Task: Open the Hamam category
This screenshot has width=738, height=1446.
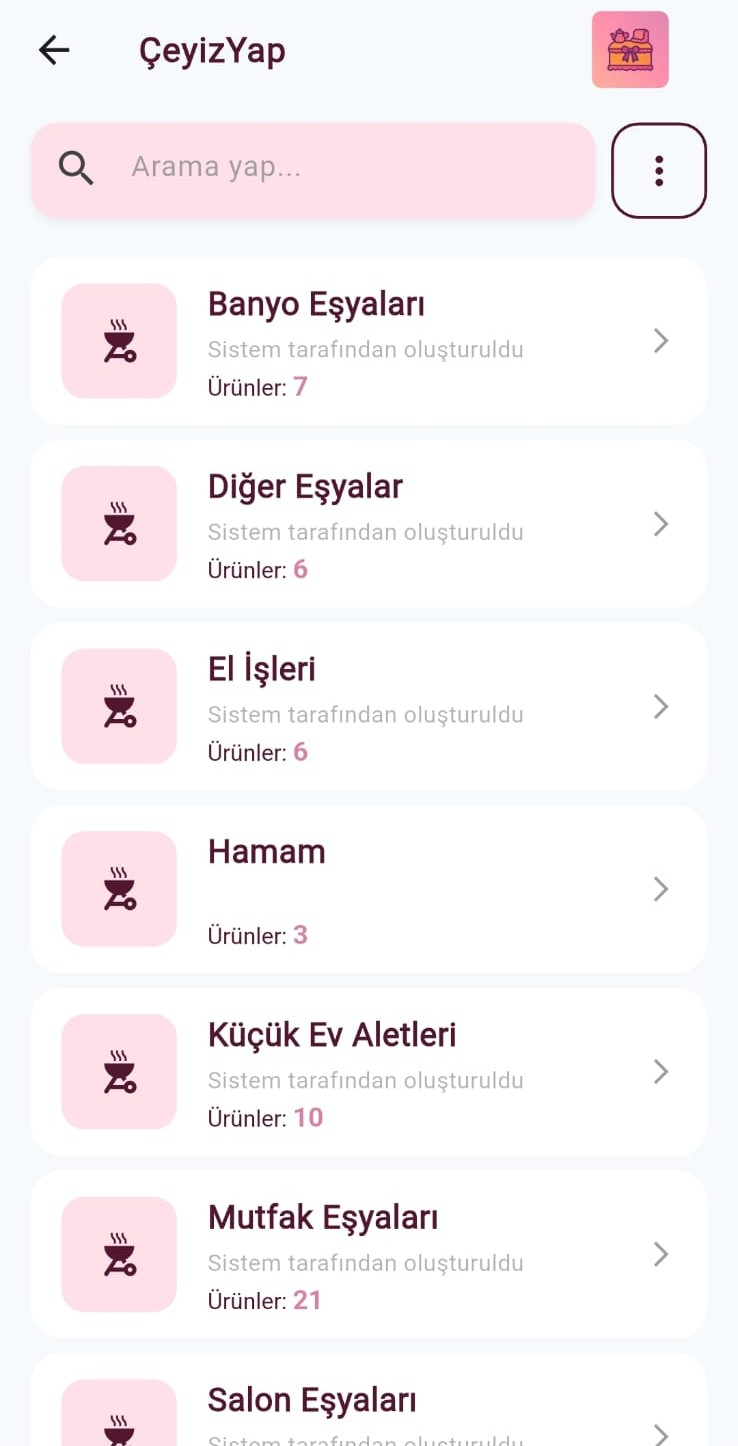Action: click(x=368, y=889)
